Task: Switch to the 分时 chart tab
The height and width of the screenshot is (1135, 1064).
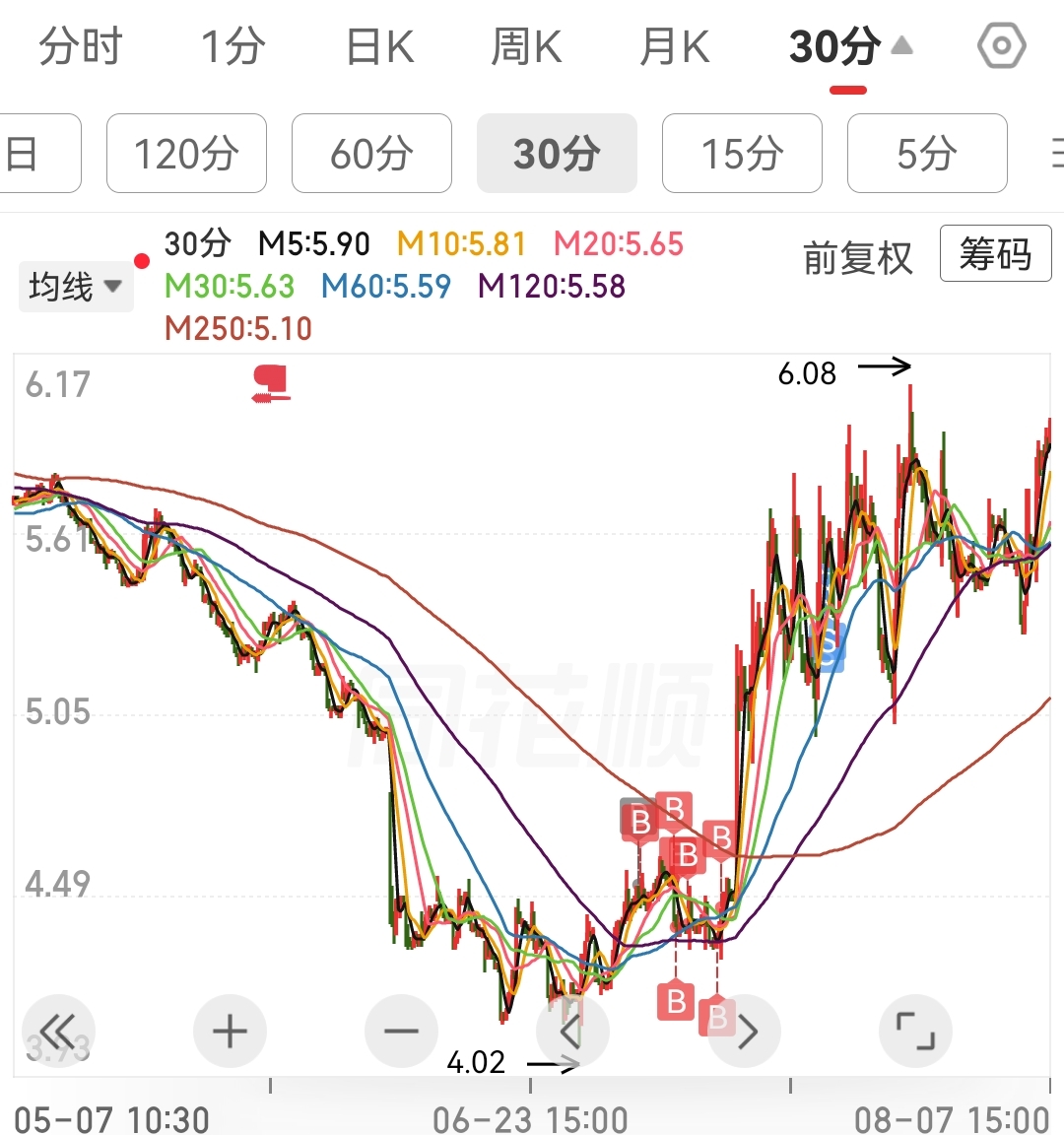Action: (81, 46)
